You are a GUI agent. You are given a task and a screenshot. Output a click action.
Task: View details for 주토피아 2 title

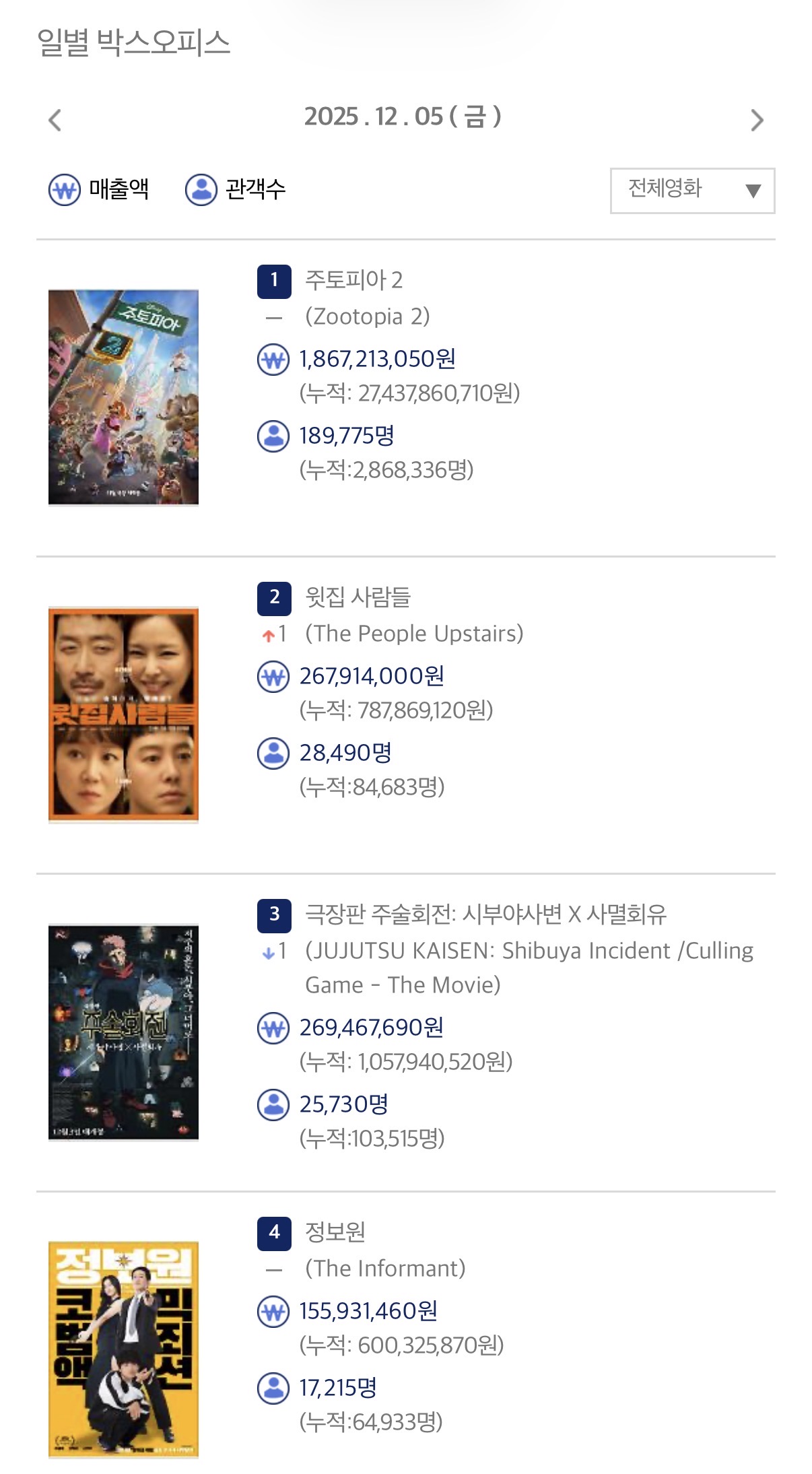click(353, 280)
